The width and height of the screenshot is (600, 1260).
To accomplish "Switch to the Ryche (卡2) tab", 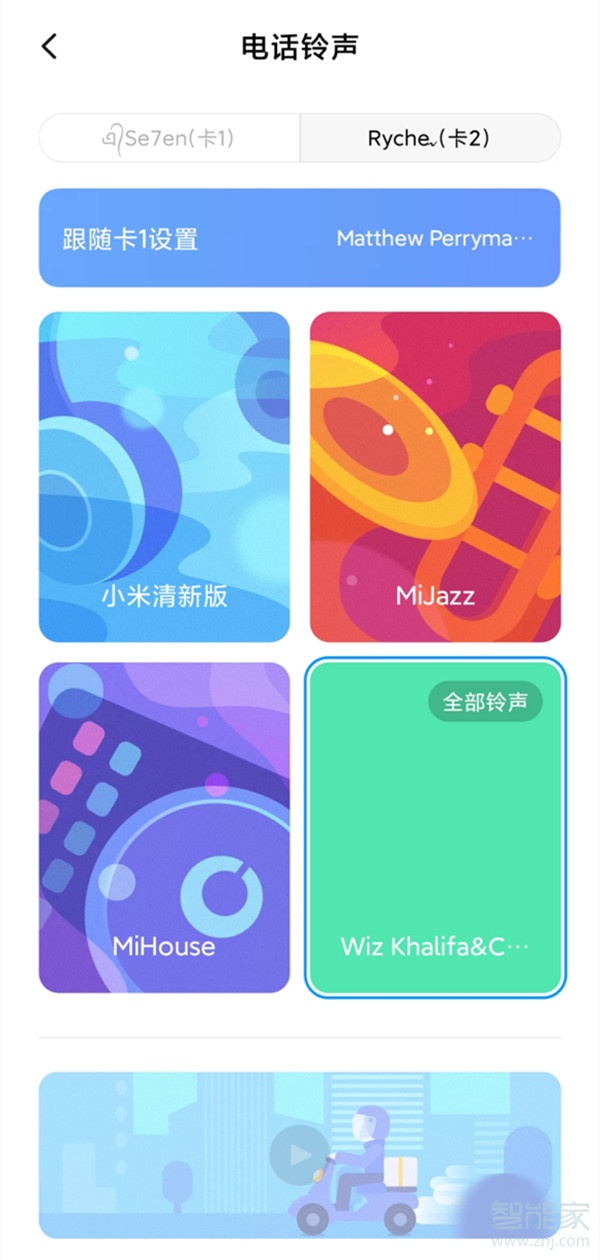I will pyautogui.click(x=430, y=138).
